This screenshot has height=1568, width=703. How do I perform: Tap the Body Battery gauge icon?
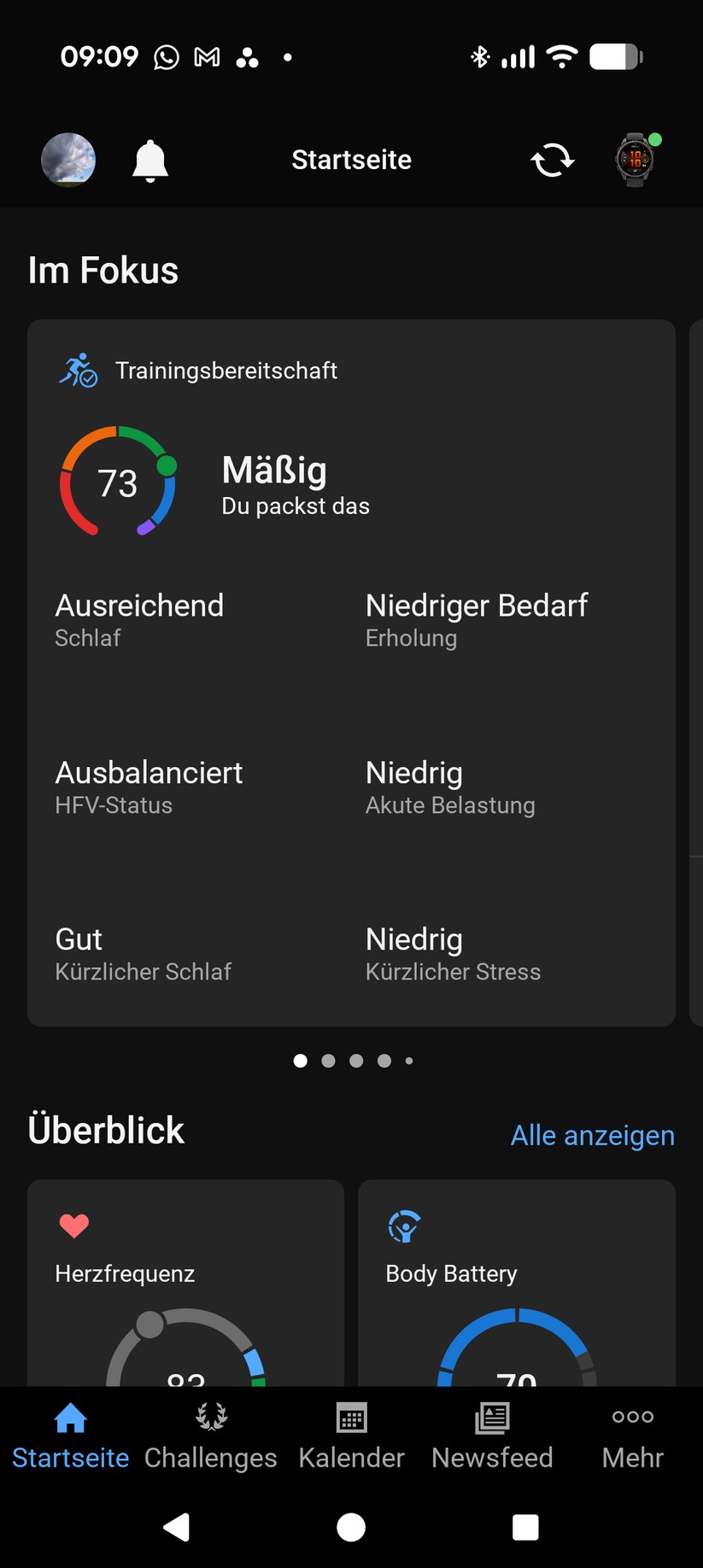click(404, 1226)
